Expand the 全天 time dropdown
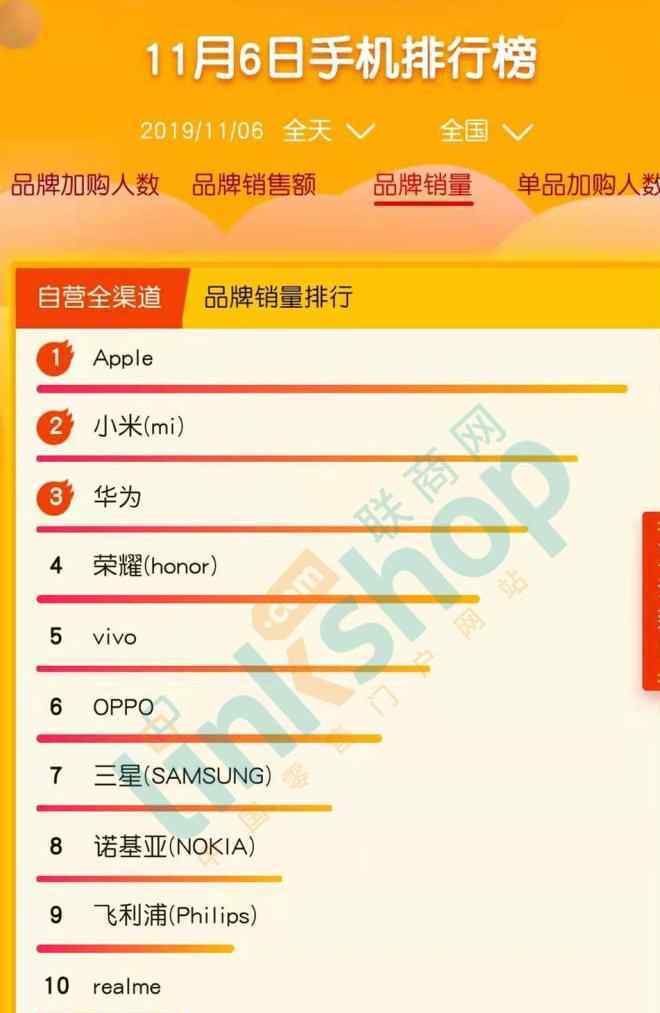The width and height of the screenshot is (660, 1013). (328, 131)
